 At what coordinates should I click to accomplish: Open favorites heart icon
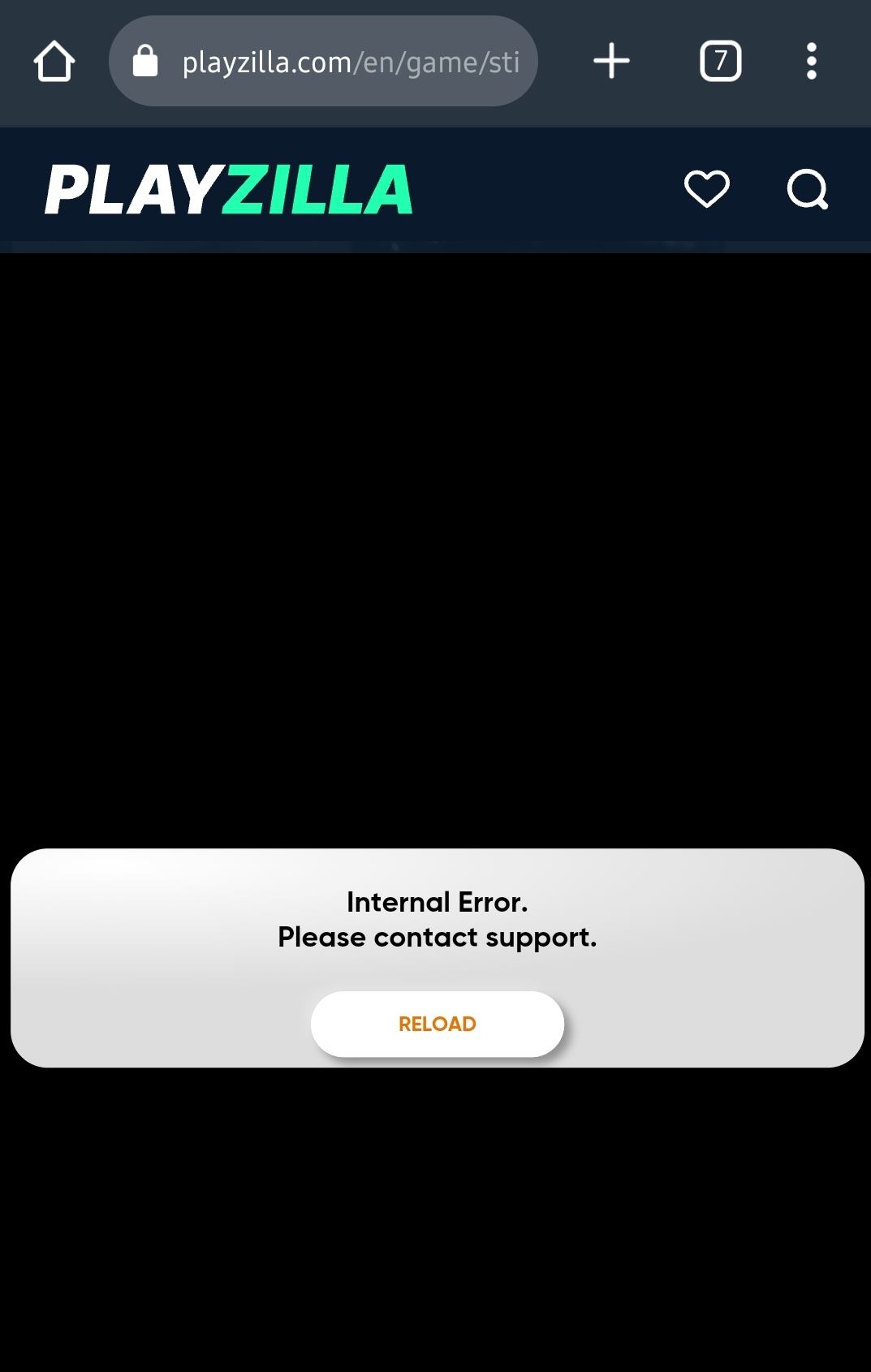tap(706, 189)
